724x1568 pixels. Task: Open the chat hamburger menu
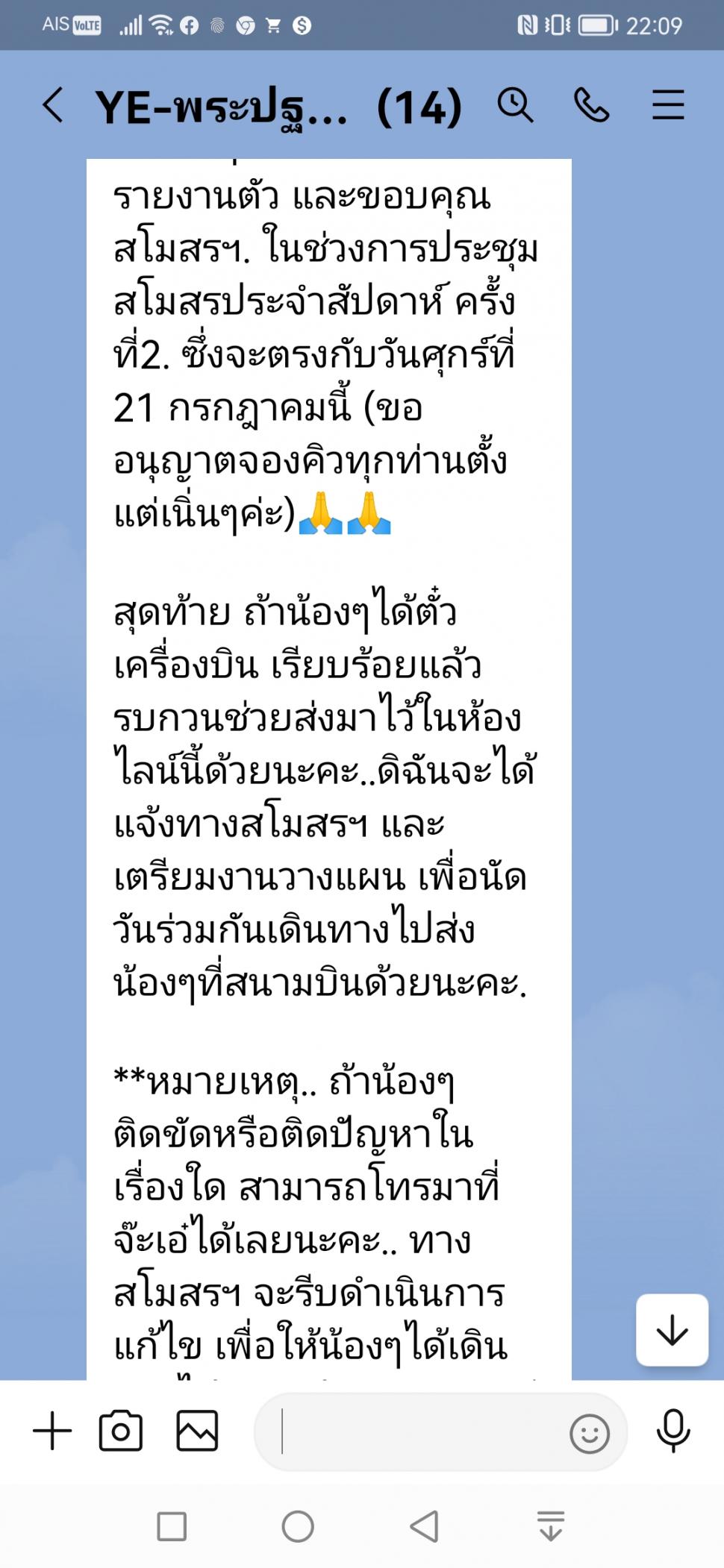[x=668, y=104]
